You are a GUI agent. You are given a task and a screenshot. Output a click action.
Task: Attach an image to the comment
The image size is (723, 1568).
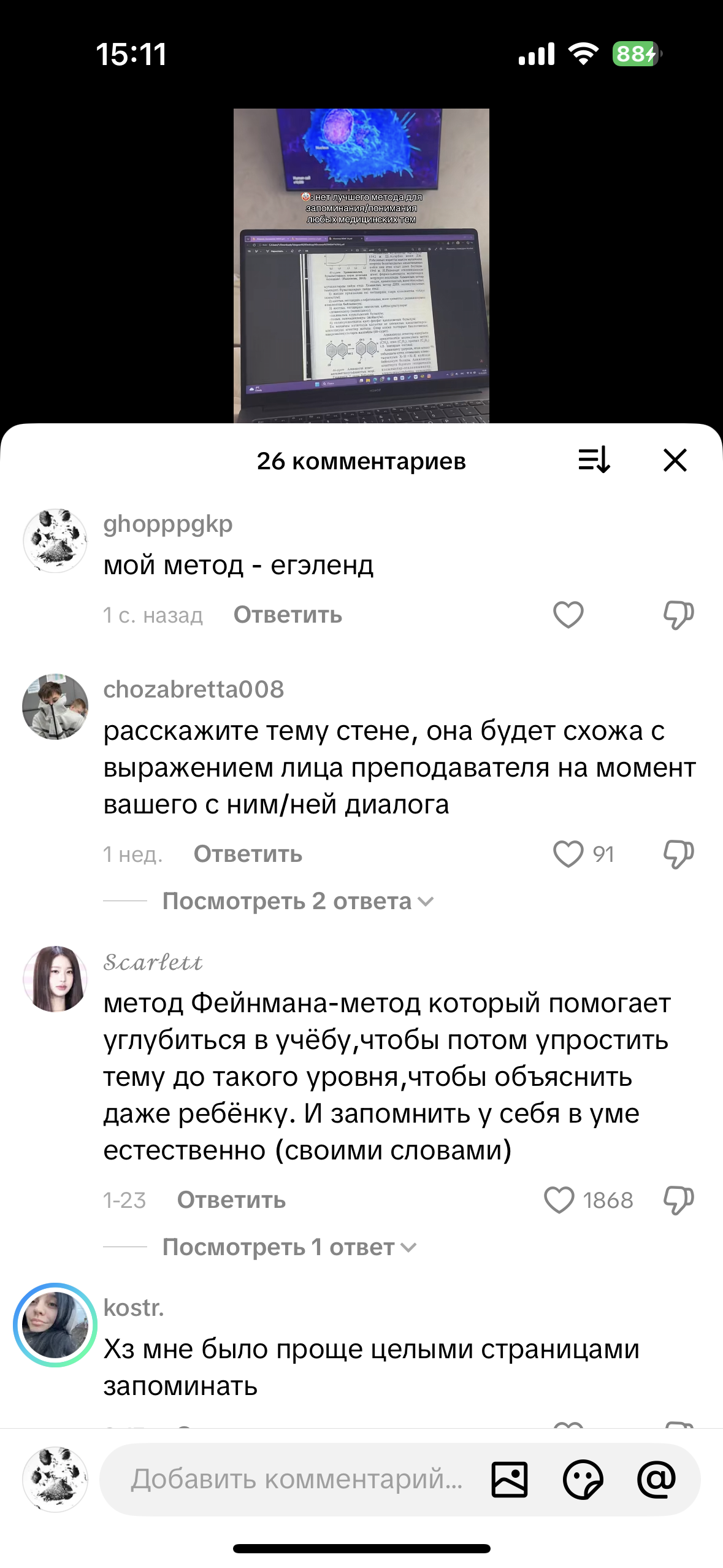(x=509, y=1479)
